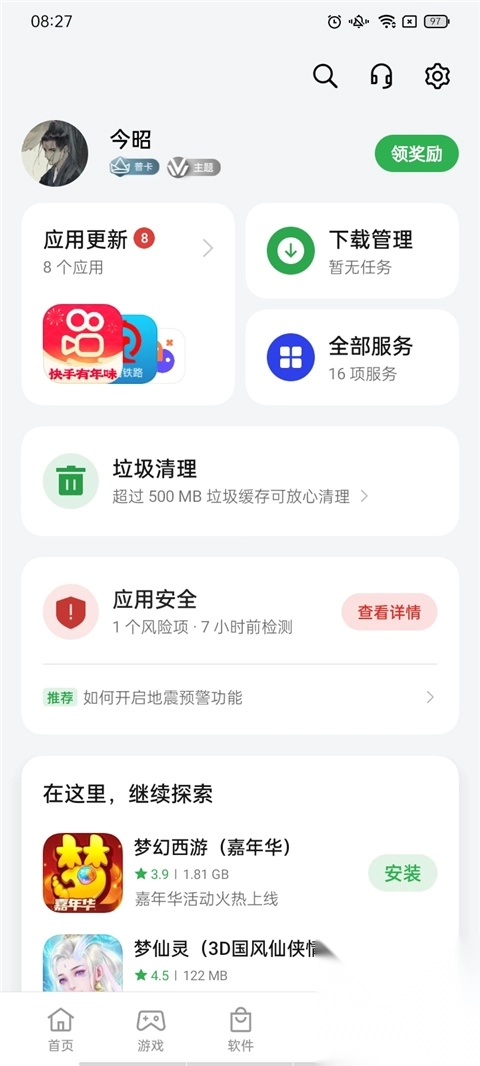Switch to the 游戏 tab
This screenshot has height=1066, width=480.
[150, 1029]
